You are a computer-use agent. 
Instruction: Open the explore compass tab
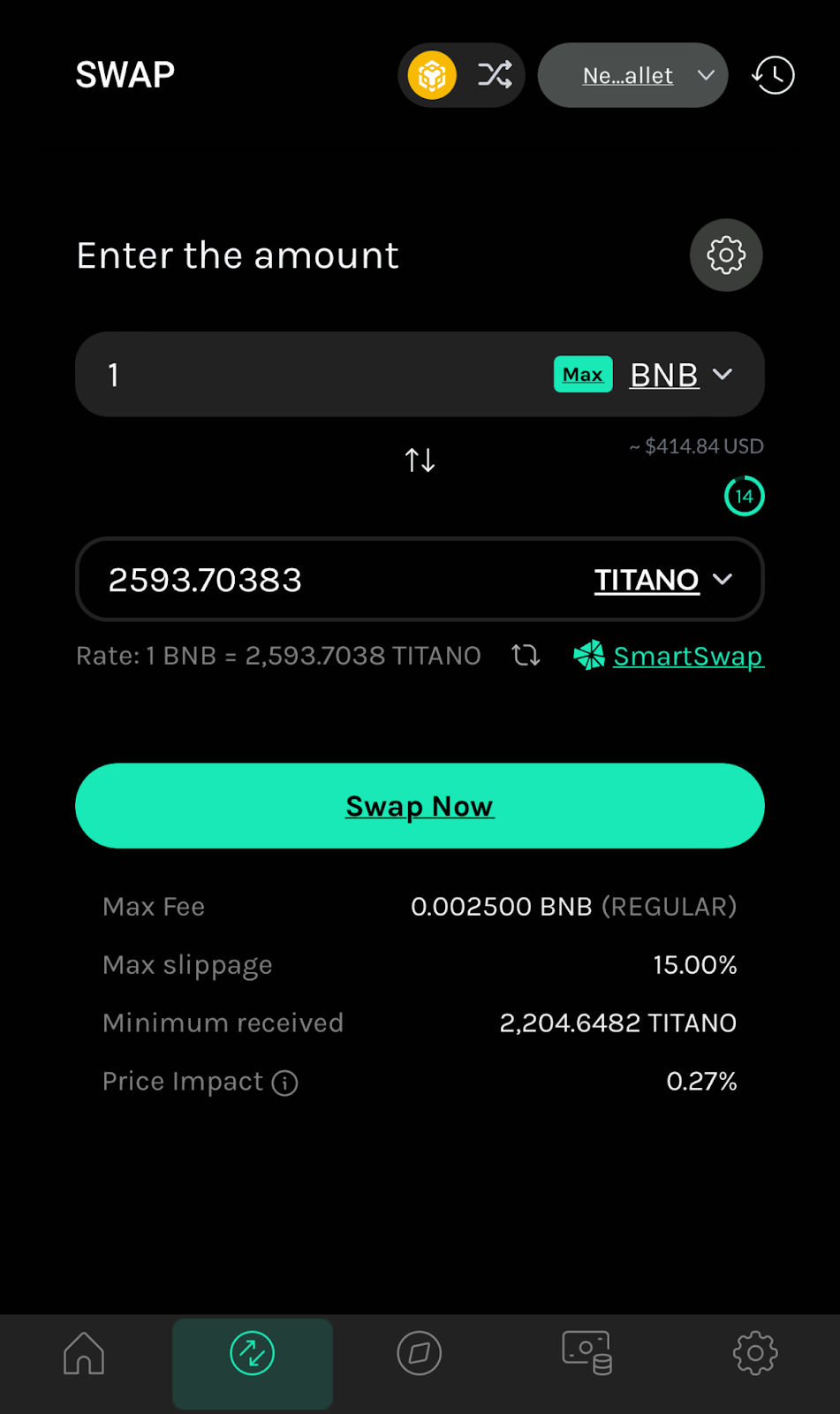pos(420,1353)
